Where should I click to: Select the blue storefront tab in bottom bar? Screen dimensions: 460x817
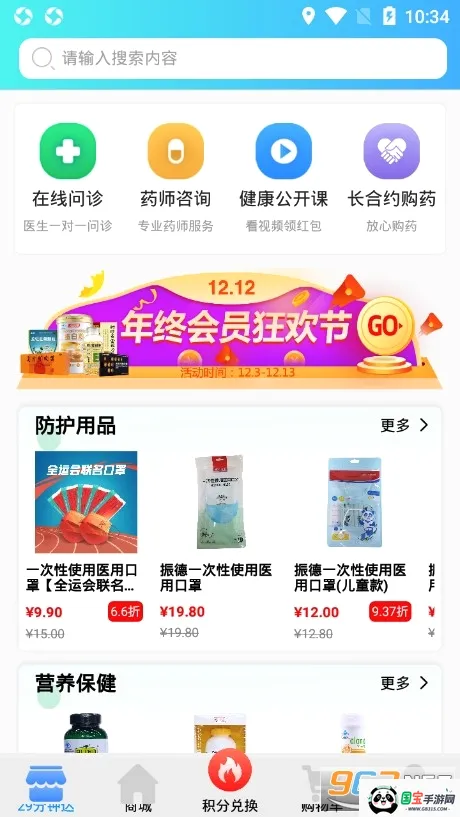pyautogui.click(x=46, y=787)
